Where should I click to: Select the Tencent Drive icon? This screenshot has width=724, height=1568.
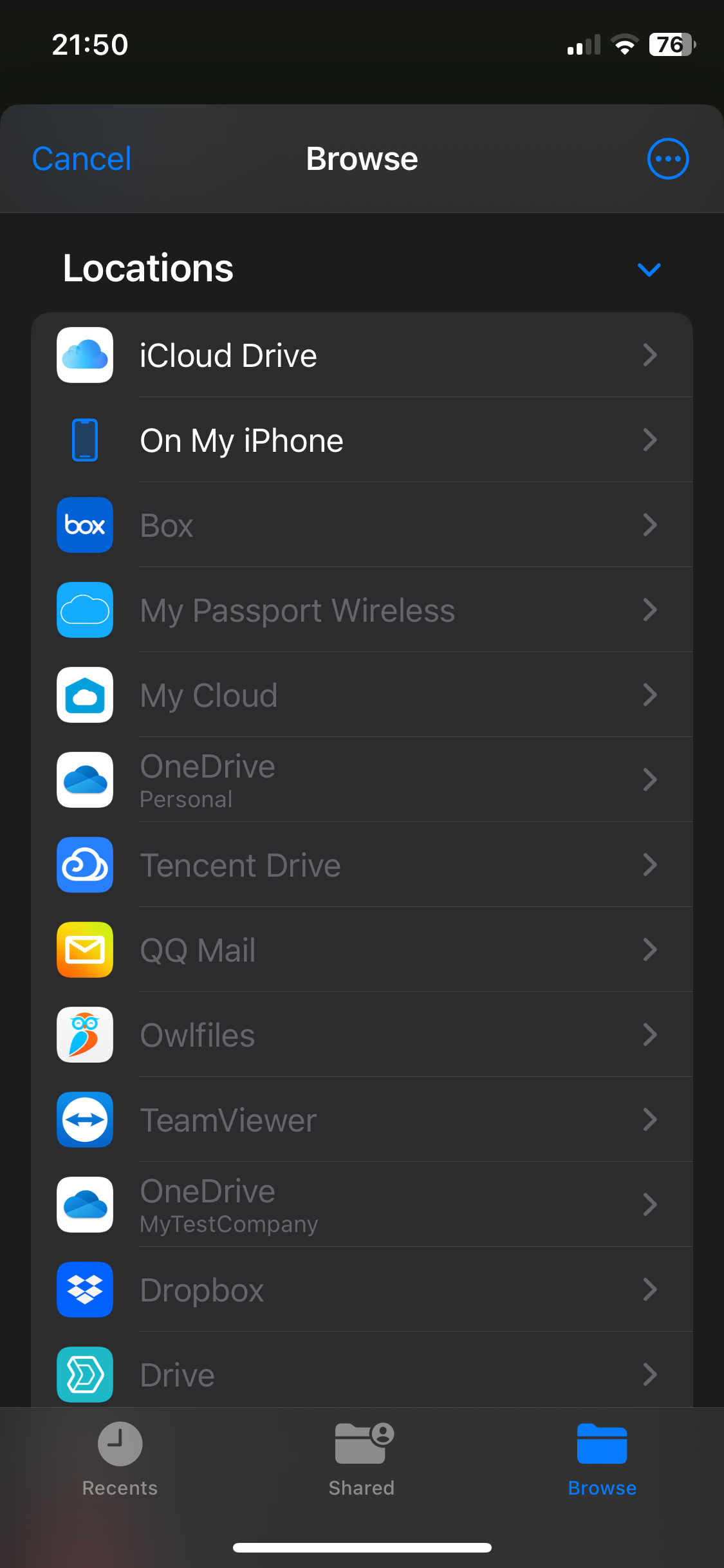84,865
